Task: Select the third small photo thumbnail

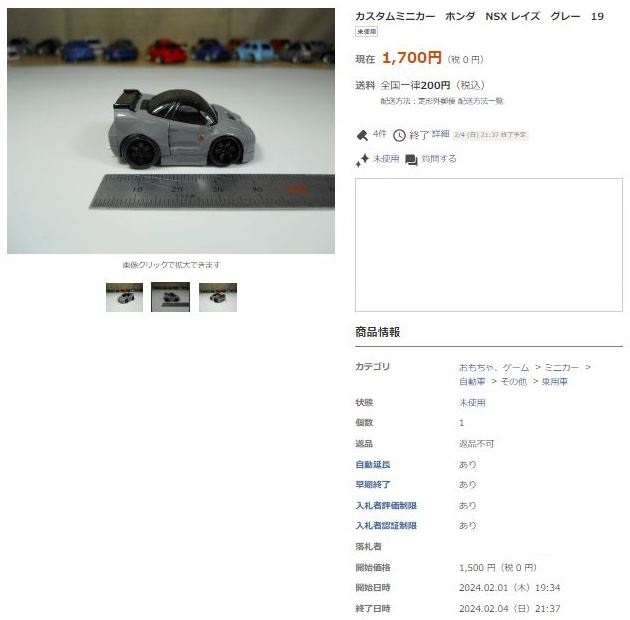Action: 217,297
